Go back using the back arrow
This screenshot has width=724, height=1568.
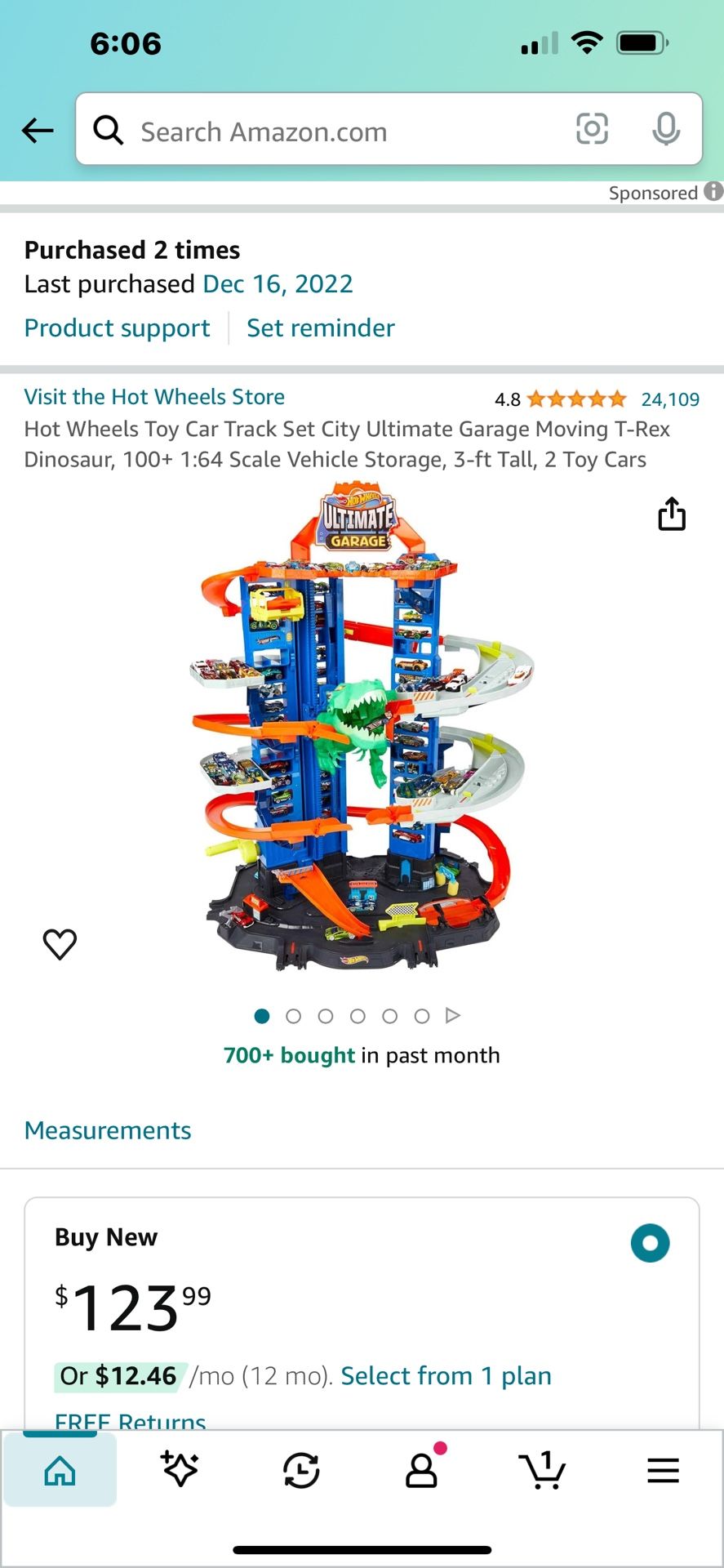coord(38,131)
